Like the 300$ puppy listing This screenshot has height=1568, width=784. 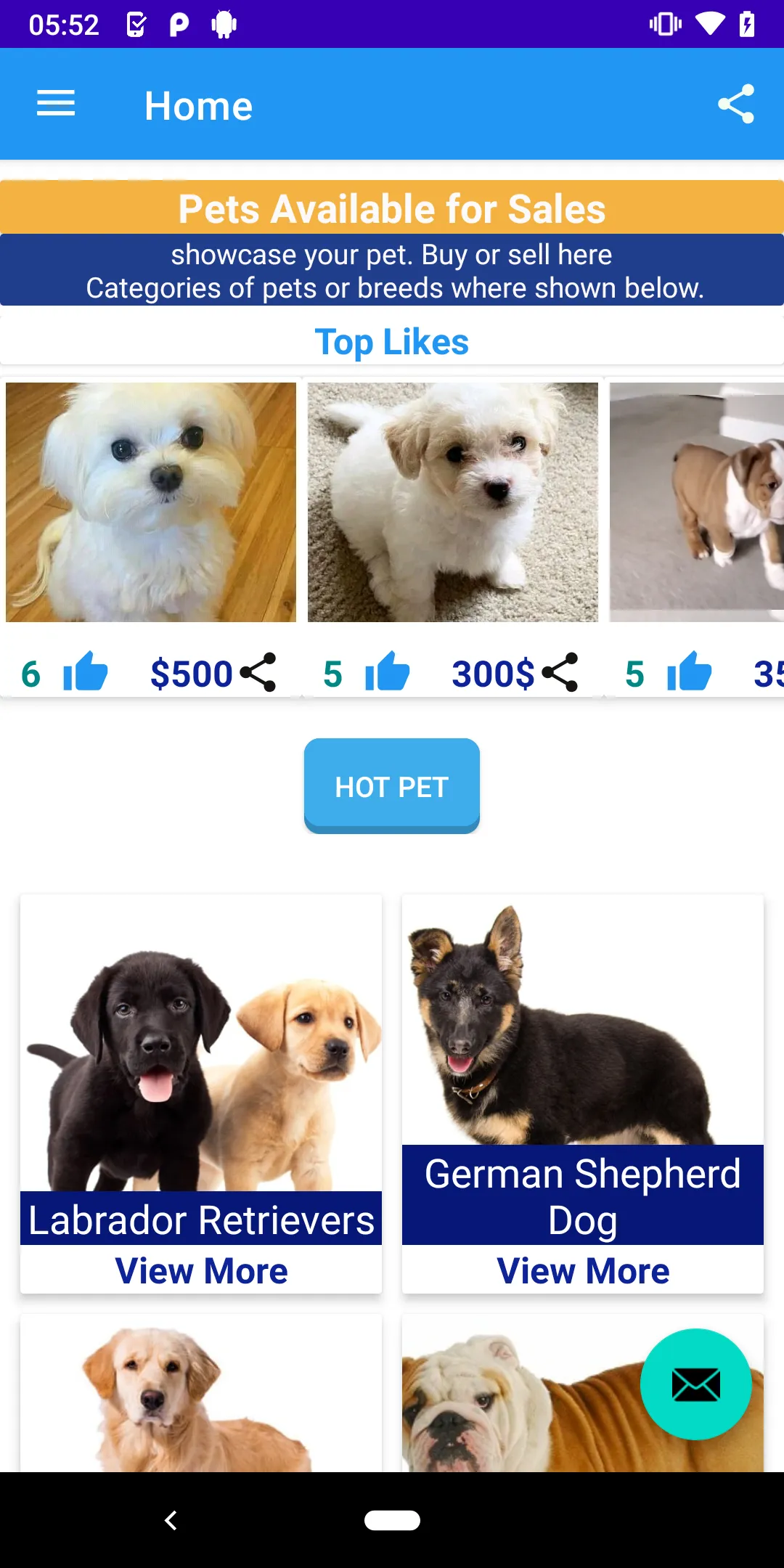(x=387, y=672)
